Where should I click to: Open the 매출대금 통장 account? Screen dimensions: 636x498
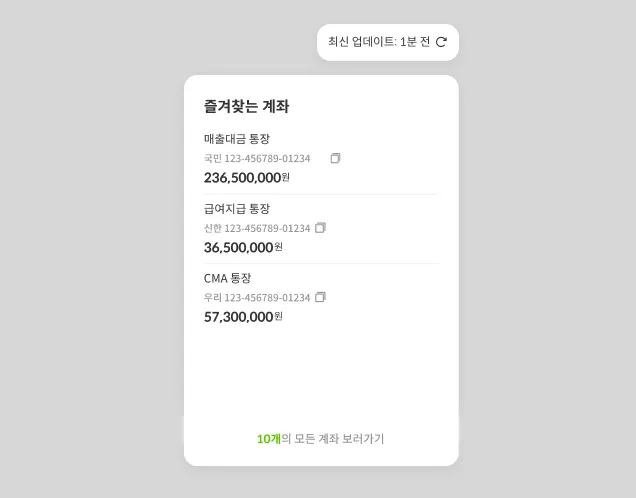tap(237, 139)
